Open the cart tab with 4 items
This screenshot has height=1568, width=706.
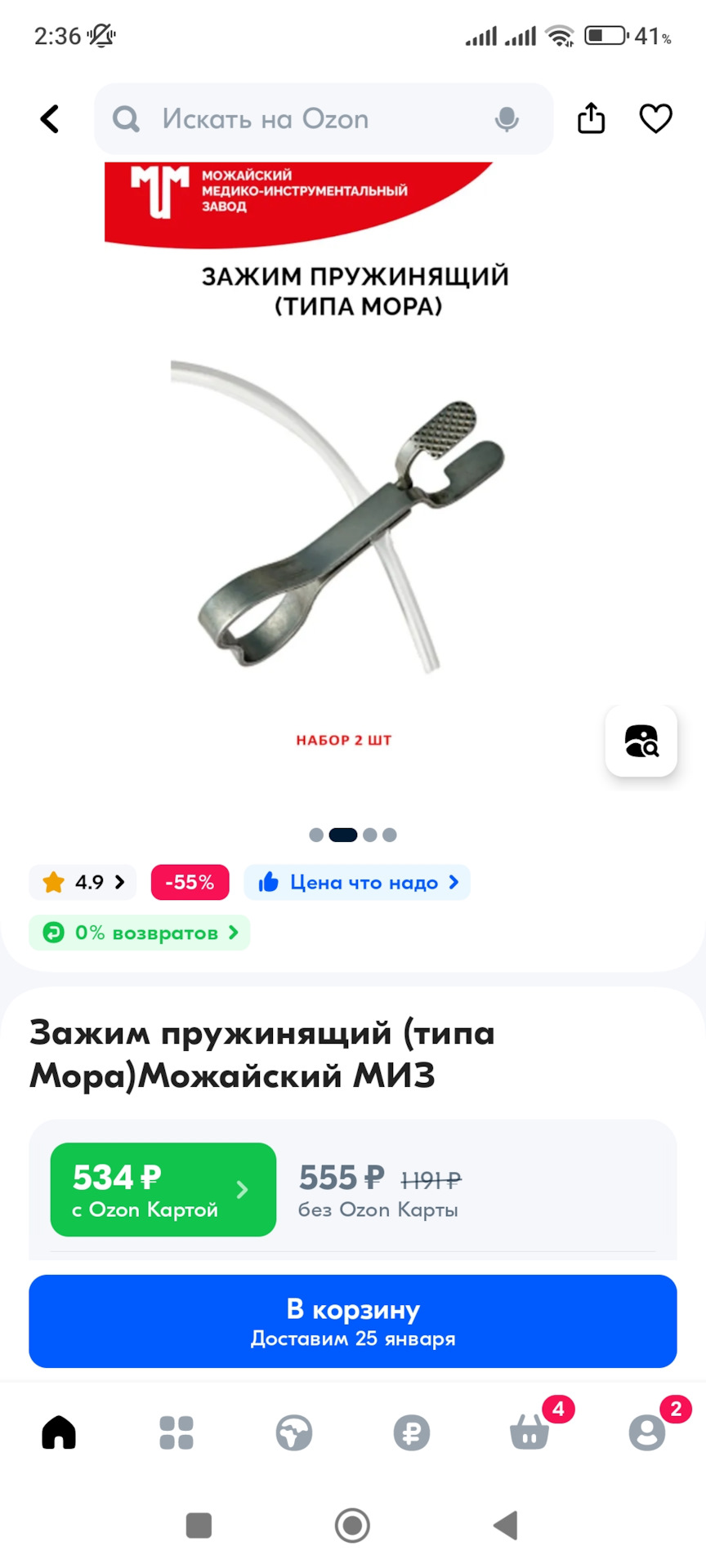[x=529, y=1432]
